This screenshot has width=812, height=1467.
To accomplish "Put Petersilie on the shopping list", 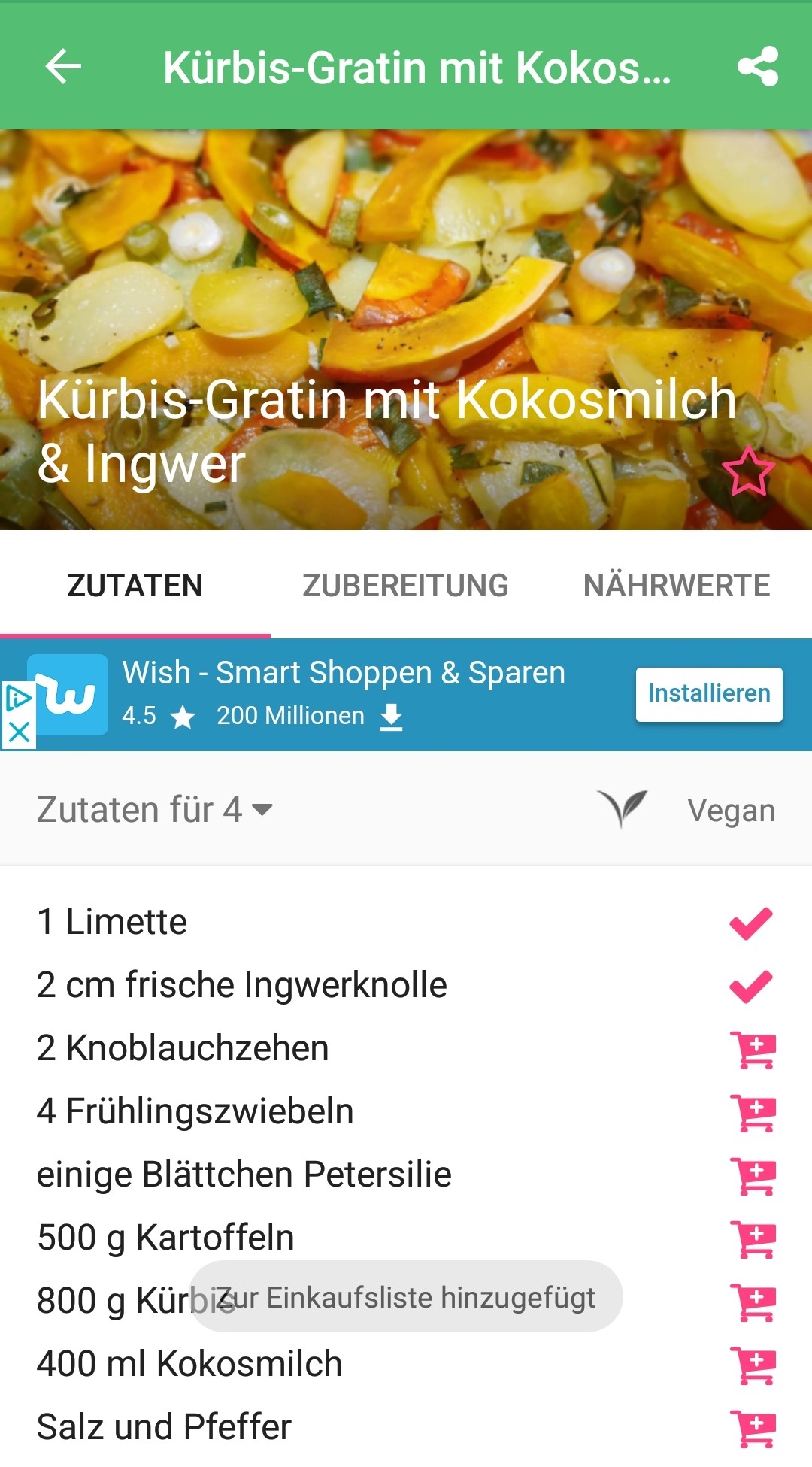I will [x=753, y=1176].
